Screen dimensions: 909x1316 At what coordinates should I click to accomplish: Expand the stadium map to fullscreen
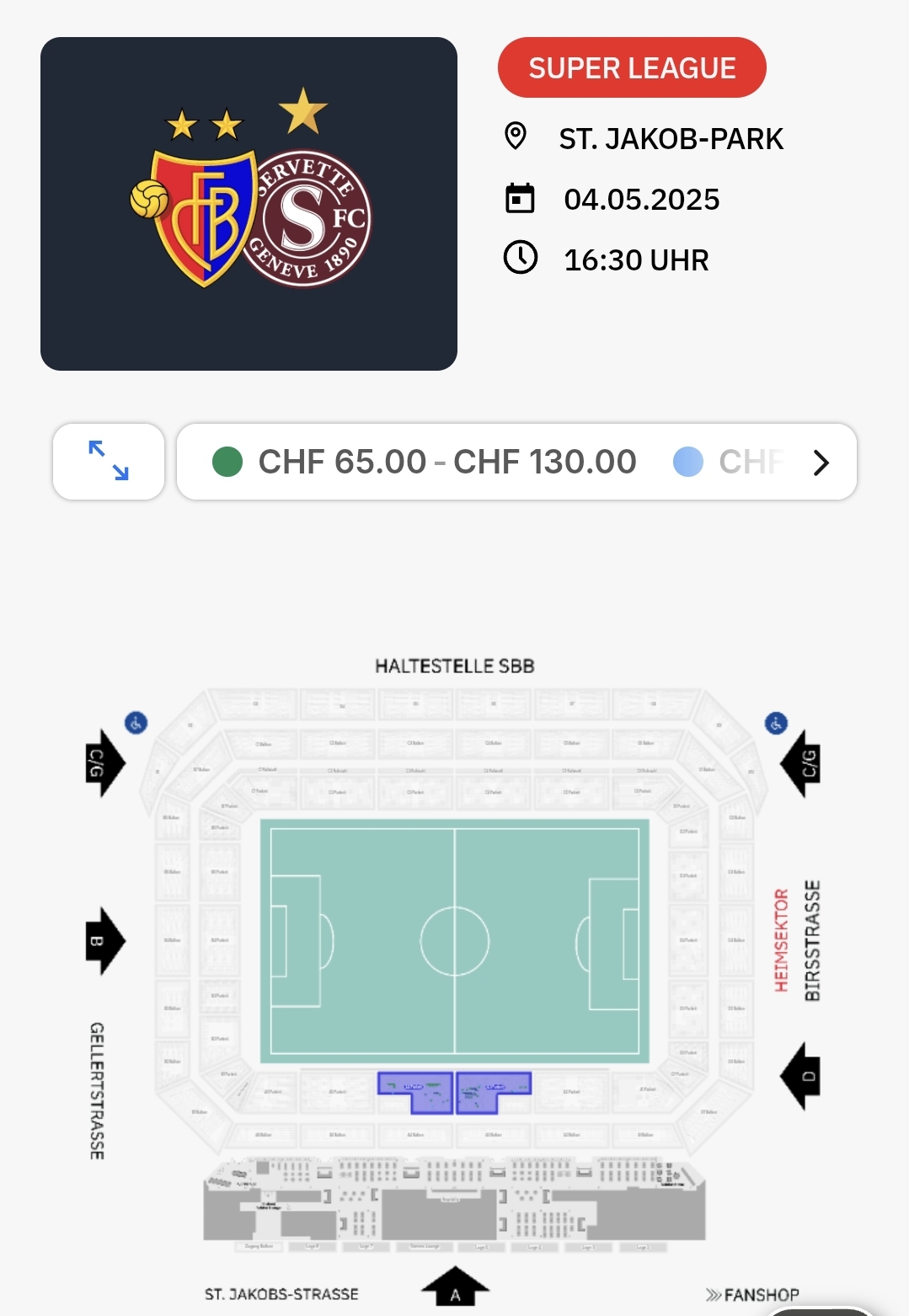tap(109, 462)
